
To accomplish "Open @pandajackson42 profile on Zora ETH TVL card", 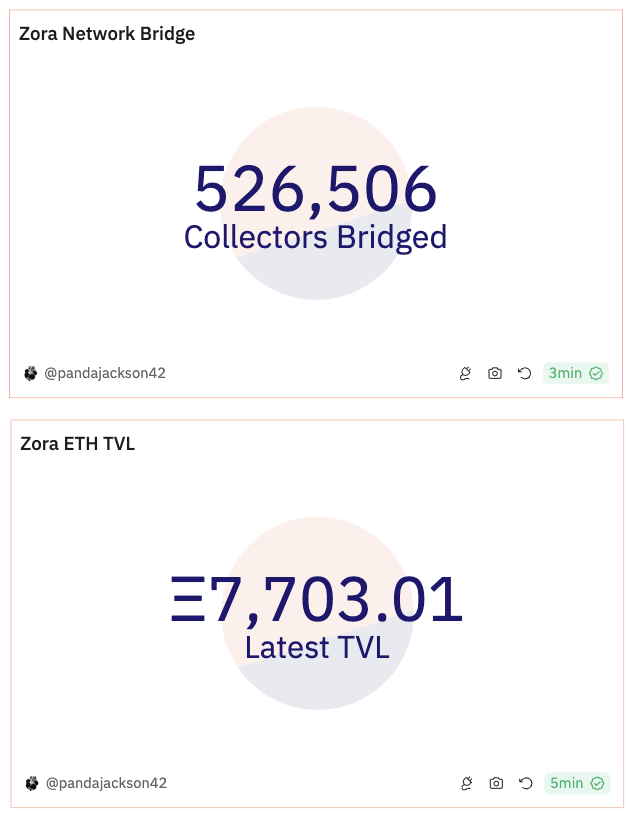I will [105, 783].
